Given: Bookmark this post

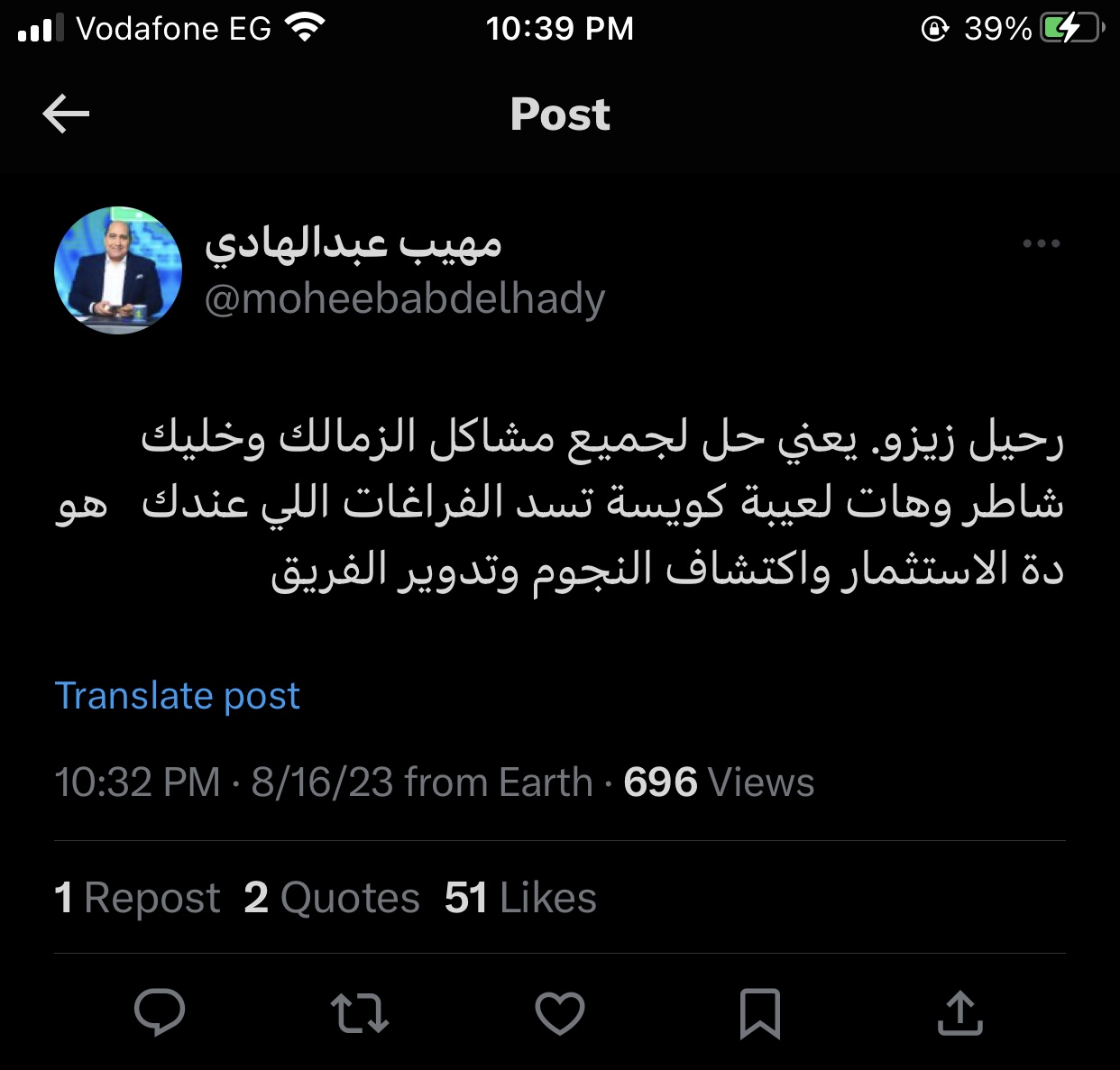Looking at the screenshot, I should (759, 1013).
